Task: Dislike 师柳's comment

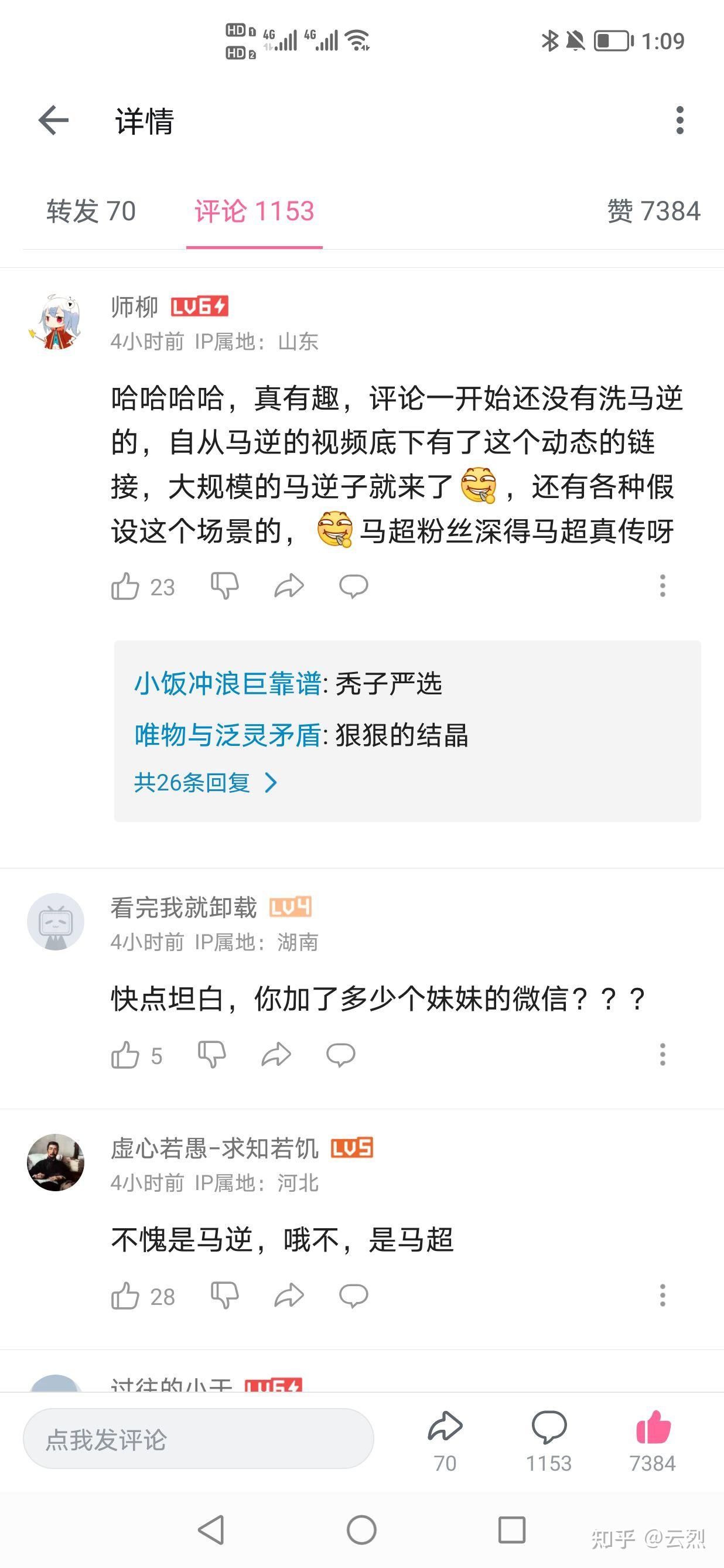Action: coord(224,586)
